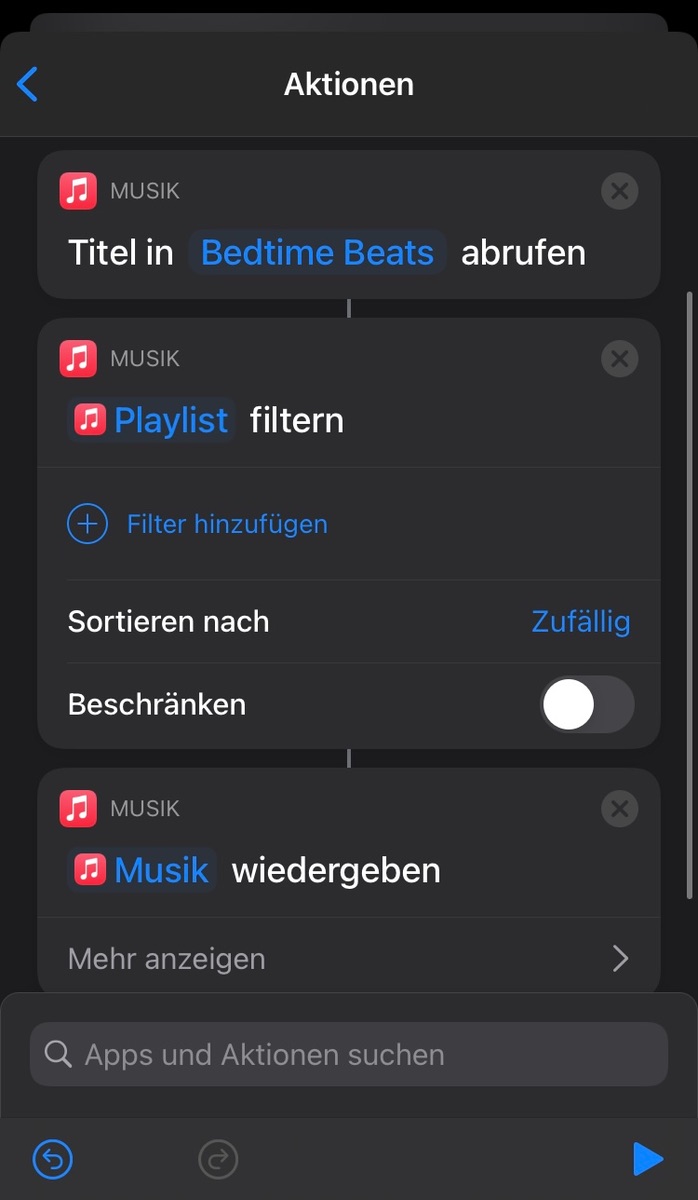Remove the 'Musik wiedergeben' action
This screenshot has width=698, height=1200.
[619, 808]
